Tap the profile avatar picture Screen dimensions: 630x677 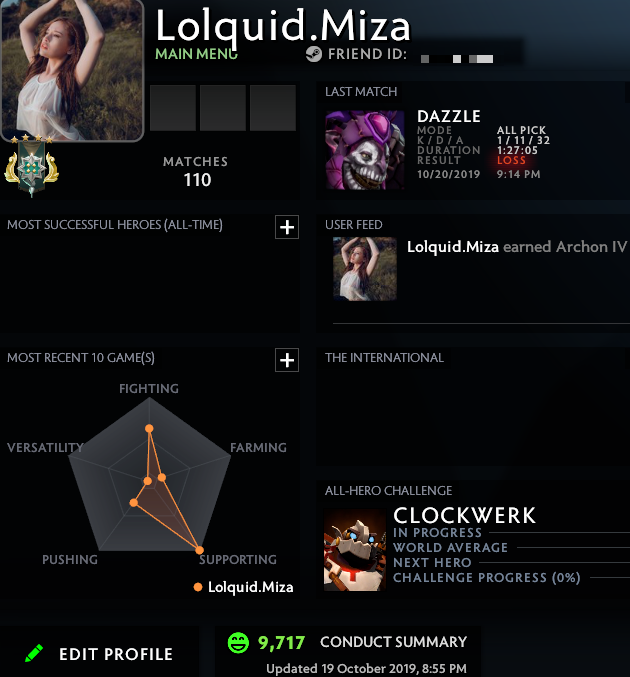[72, 68]
